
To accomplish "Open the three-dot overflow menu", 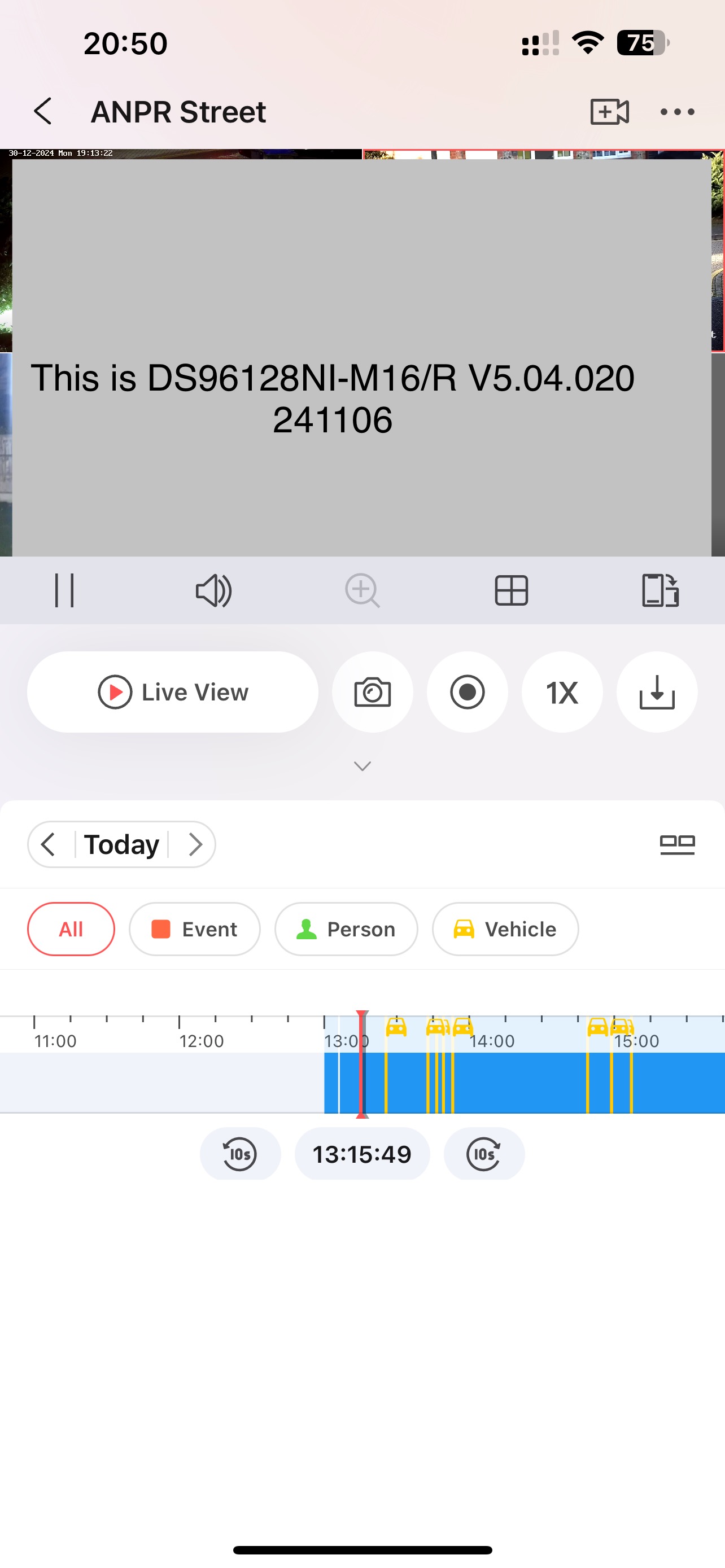I will pyautogui.click(x=677, y=111).
